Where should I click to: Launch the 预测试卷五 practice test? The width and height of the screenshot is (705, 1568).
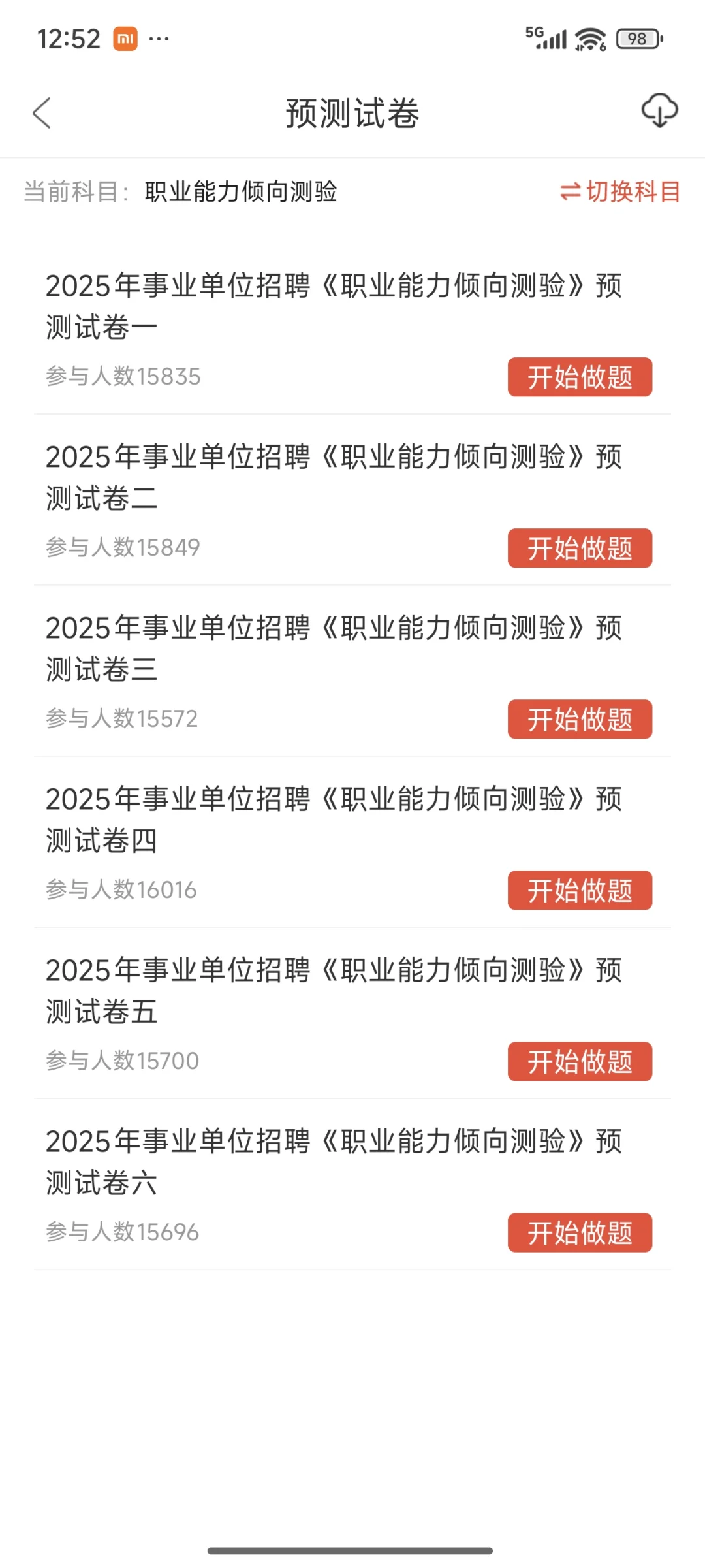point(580,1061)
